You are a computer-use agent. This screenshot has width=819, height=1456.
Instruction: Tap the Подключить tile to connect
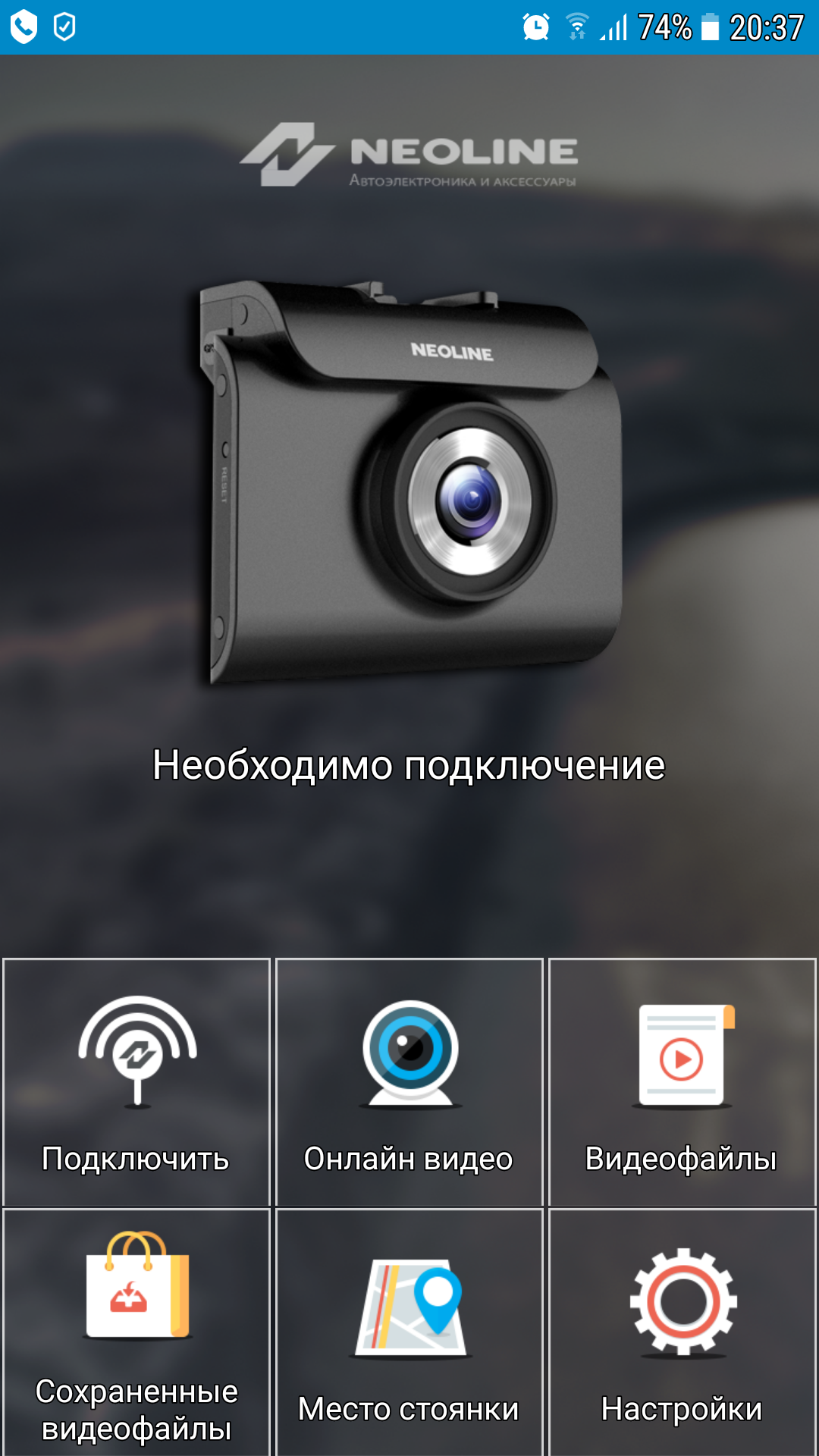136,1082
